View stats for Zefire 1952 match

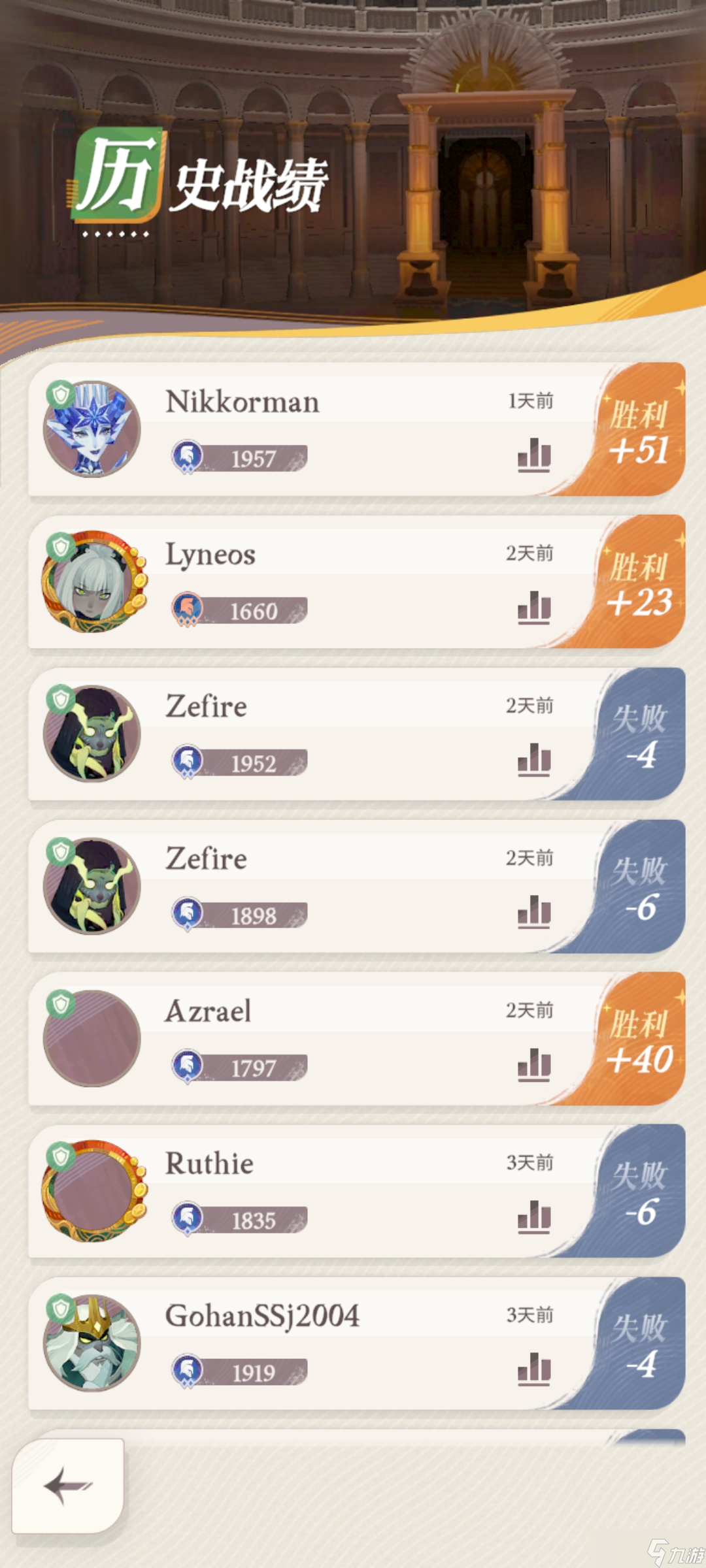[x=534, y=760]
